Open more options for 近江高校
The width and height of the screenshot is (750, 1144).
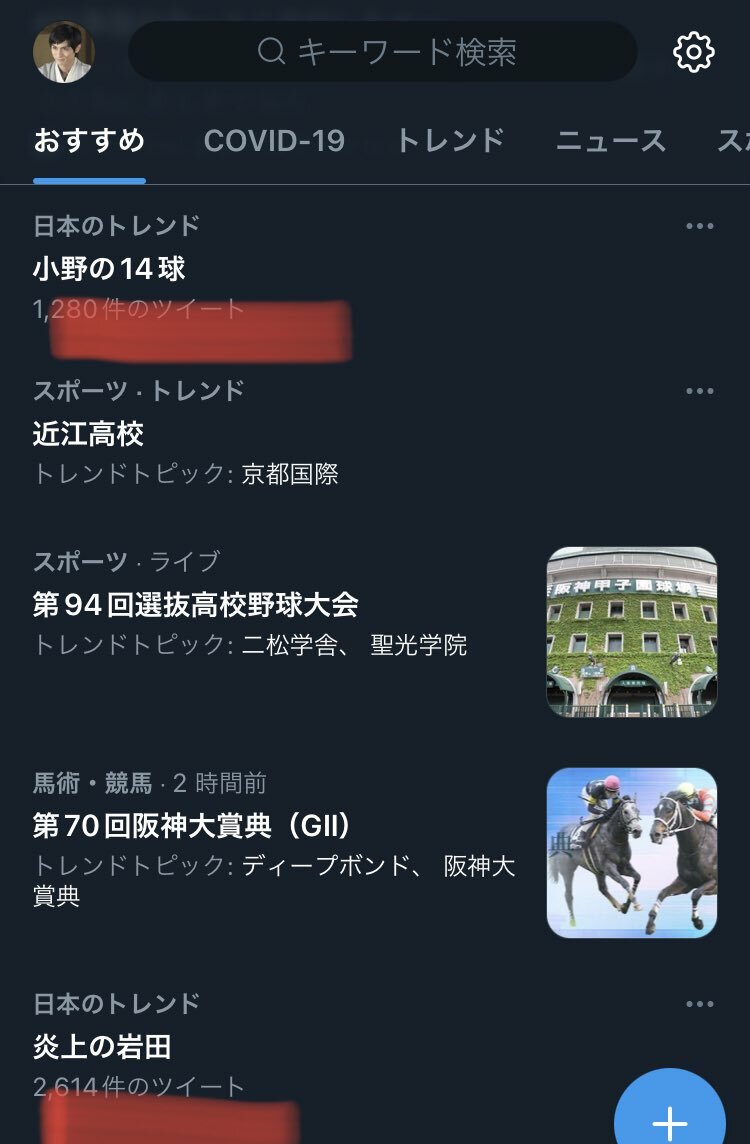click(699, 391)
